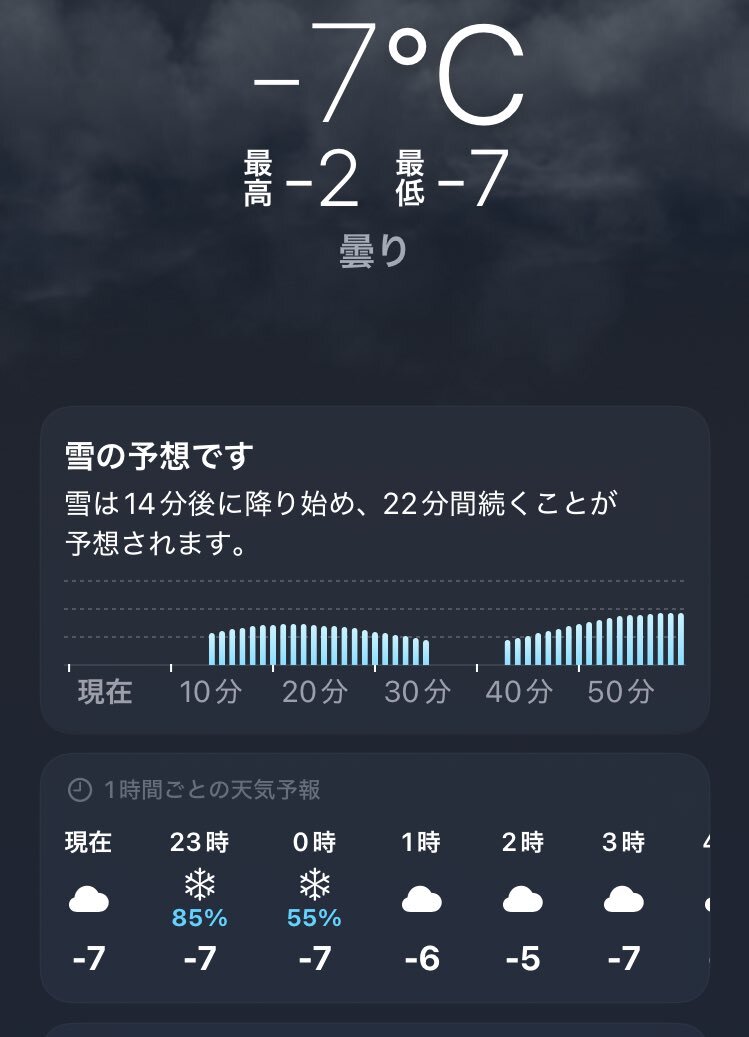The width and height of the screenshot is (749, 1037).
Task: Select the 現在 column in hourly forecast
Action: pos(88,843)
